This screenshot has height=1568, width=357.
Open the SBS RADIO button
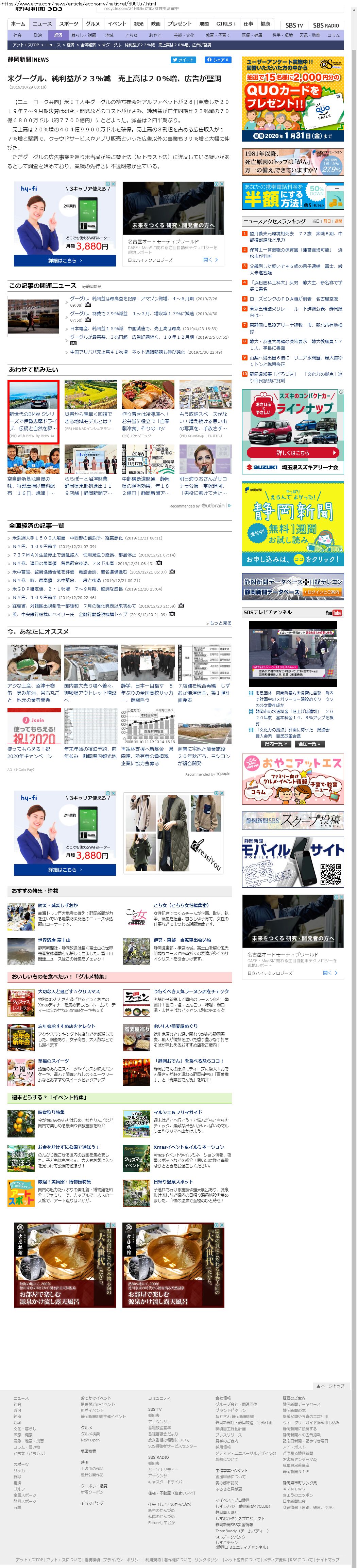coord(325,25)
